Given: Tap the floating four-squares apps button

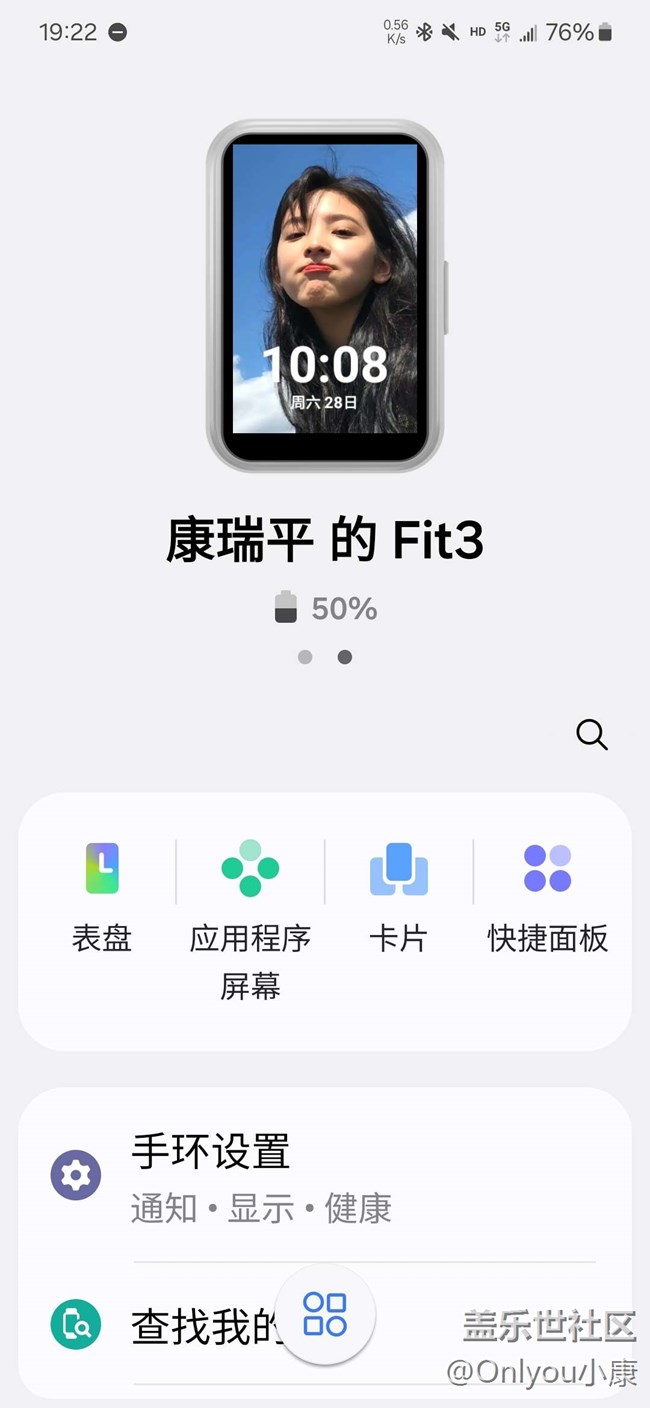Looking at the screenshot, I should point(325,1314).
